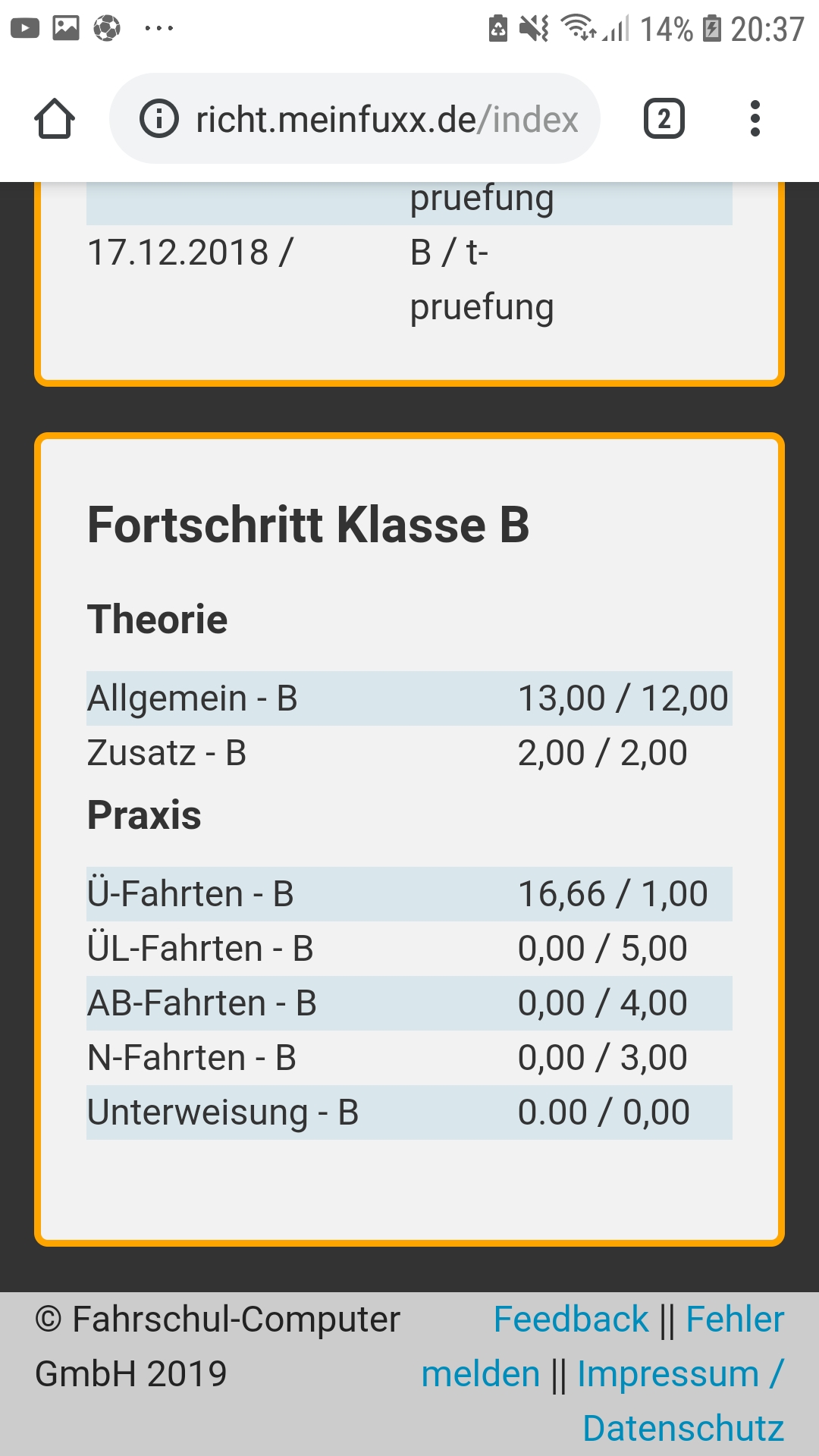The width and height of the screenshot is (819, 1456).
Task: Go to the browser home page
Action: (55, 119)
